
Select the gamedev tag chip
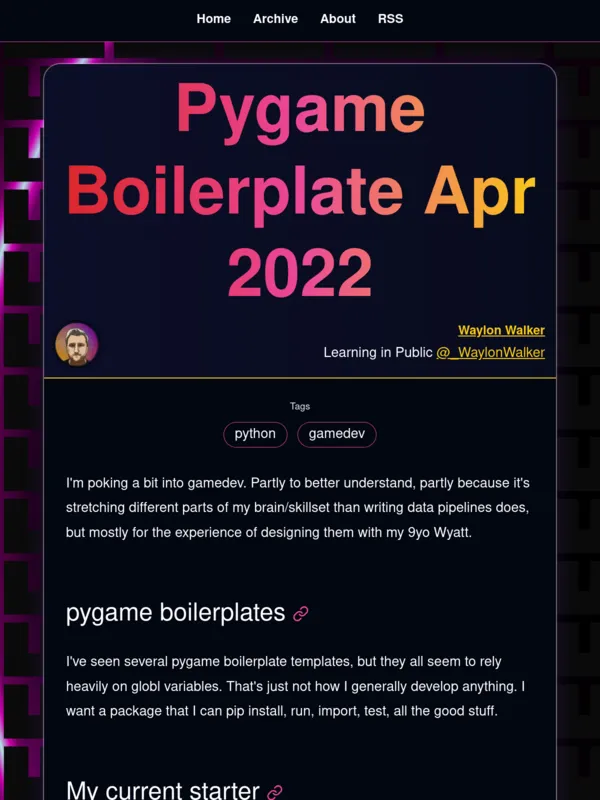[x=336, y=434]
